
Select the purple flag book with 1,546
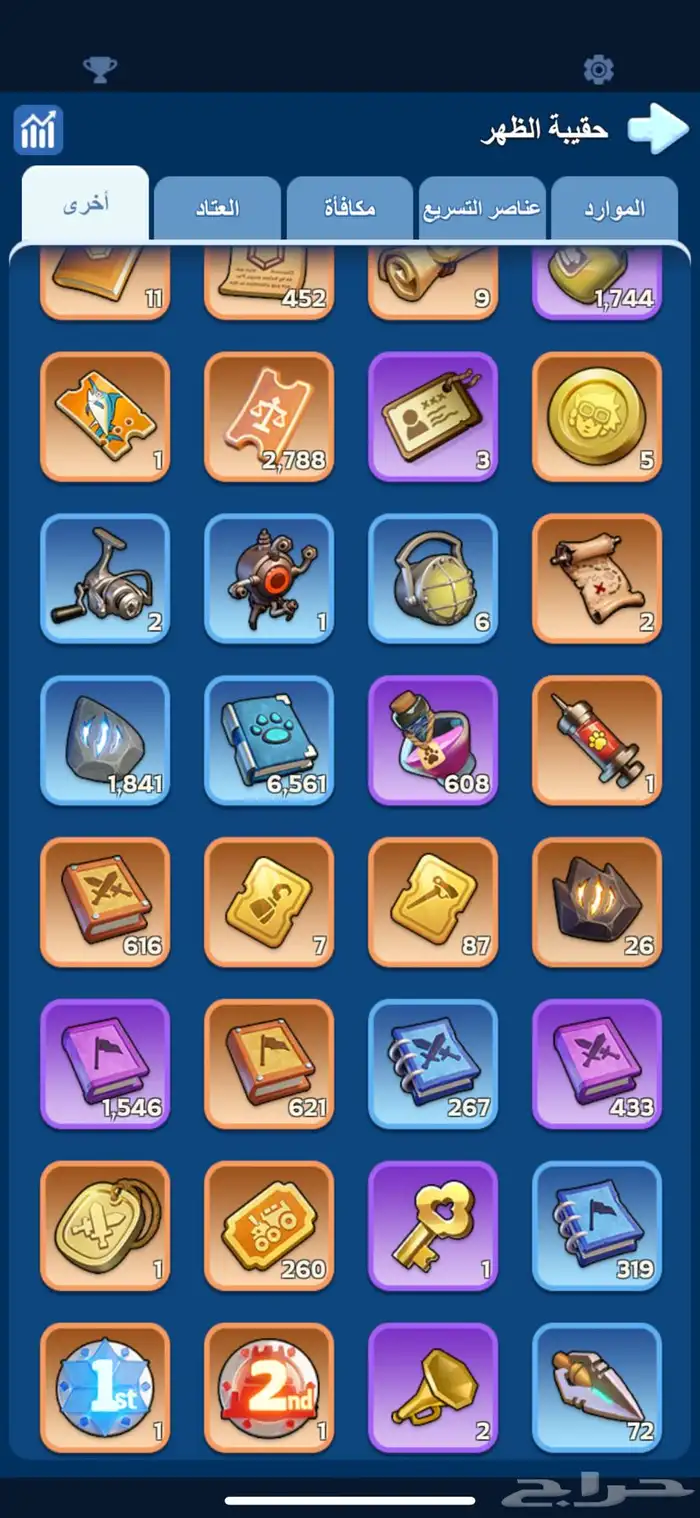pyautogui.click(x=105, y=1064)
